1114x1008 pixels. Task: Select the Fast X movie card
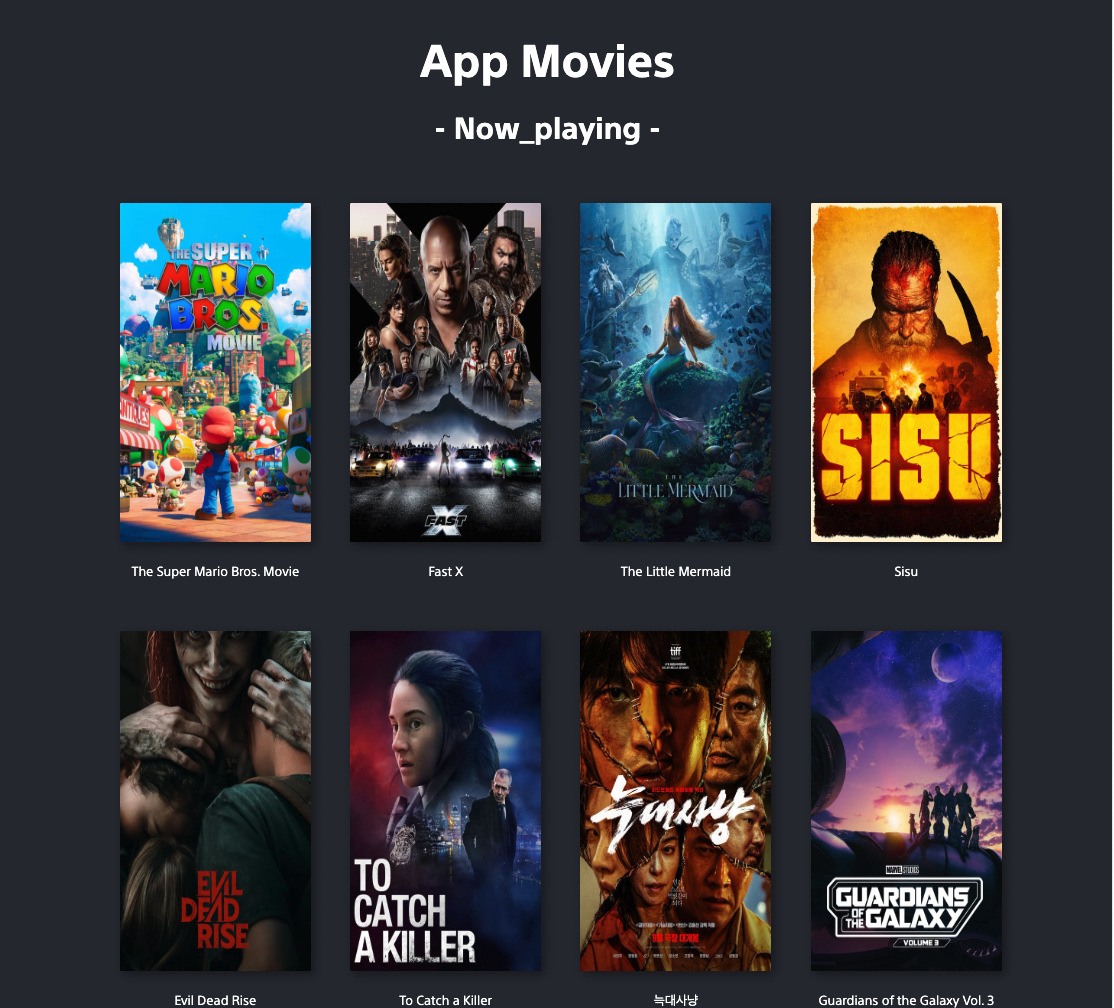(445, 372)
